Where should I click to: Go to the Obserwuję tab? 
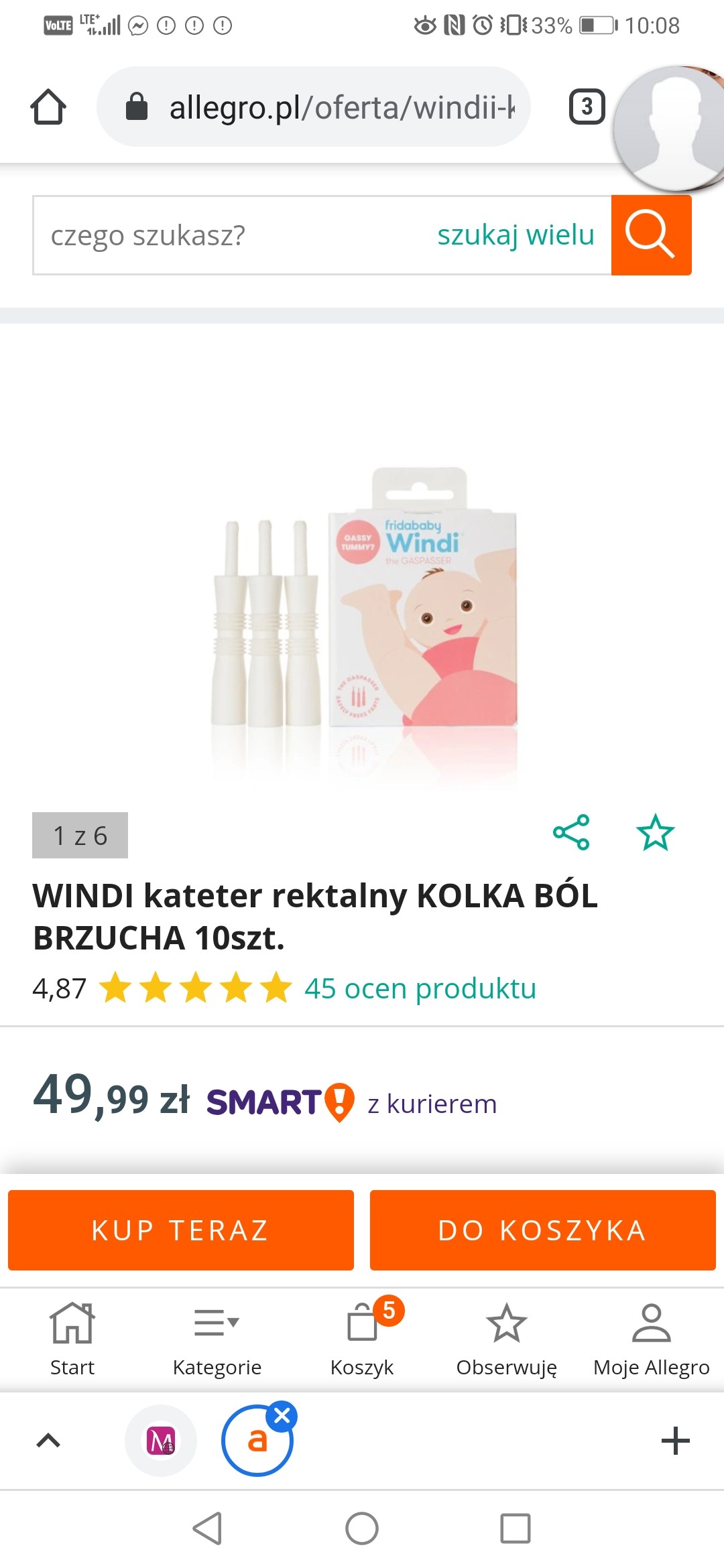click(x=507, y=1337)
